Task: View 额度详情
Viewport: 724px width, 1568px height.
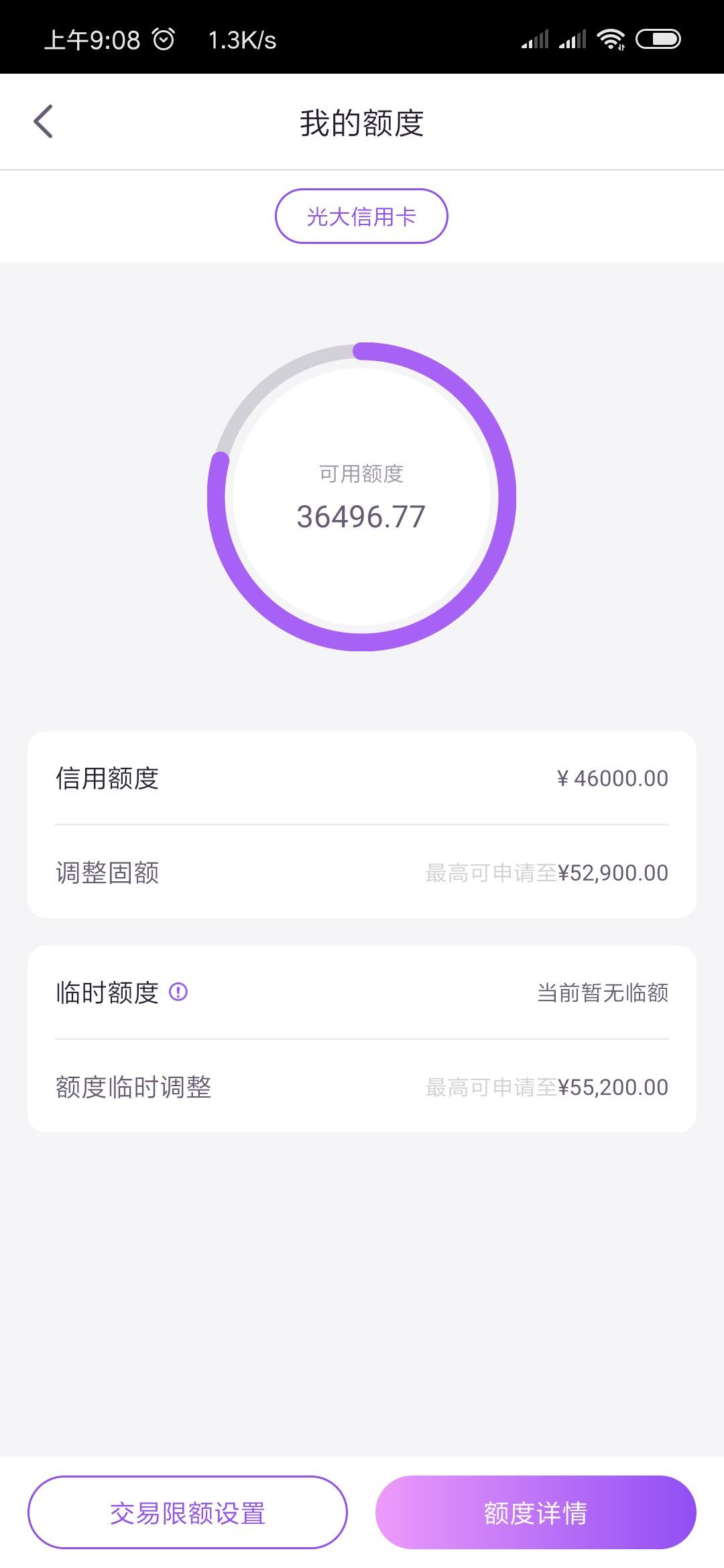Action: (x=536, y=1512)
